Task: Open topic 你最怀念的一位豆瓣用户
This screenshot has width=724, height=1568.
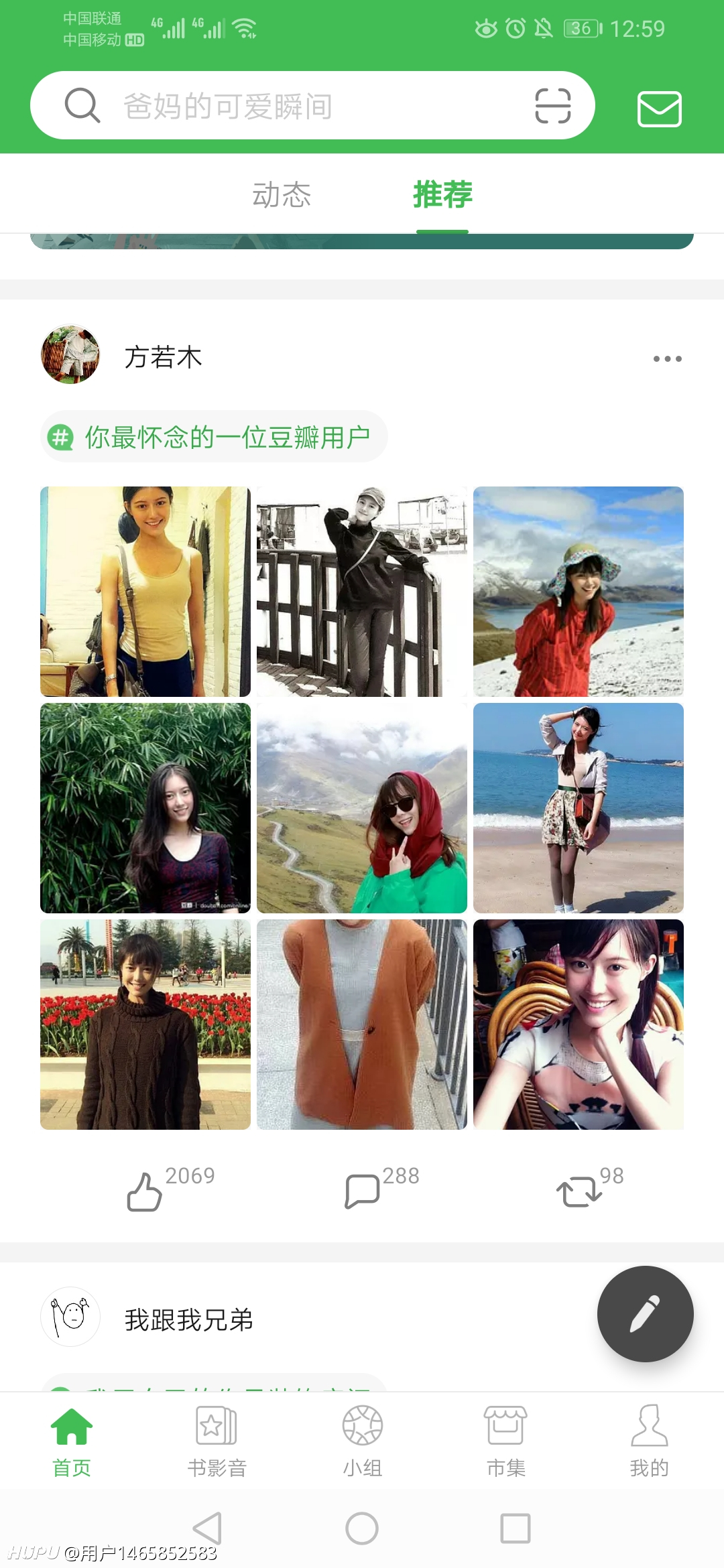Action: point(215,437)
